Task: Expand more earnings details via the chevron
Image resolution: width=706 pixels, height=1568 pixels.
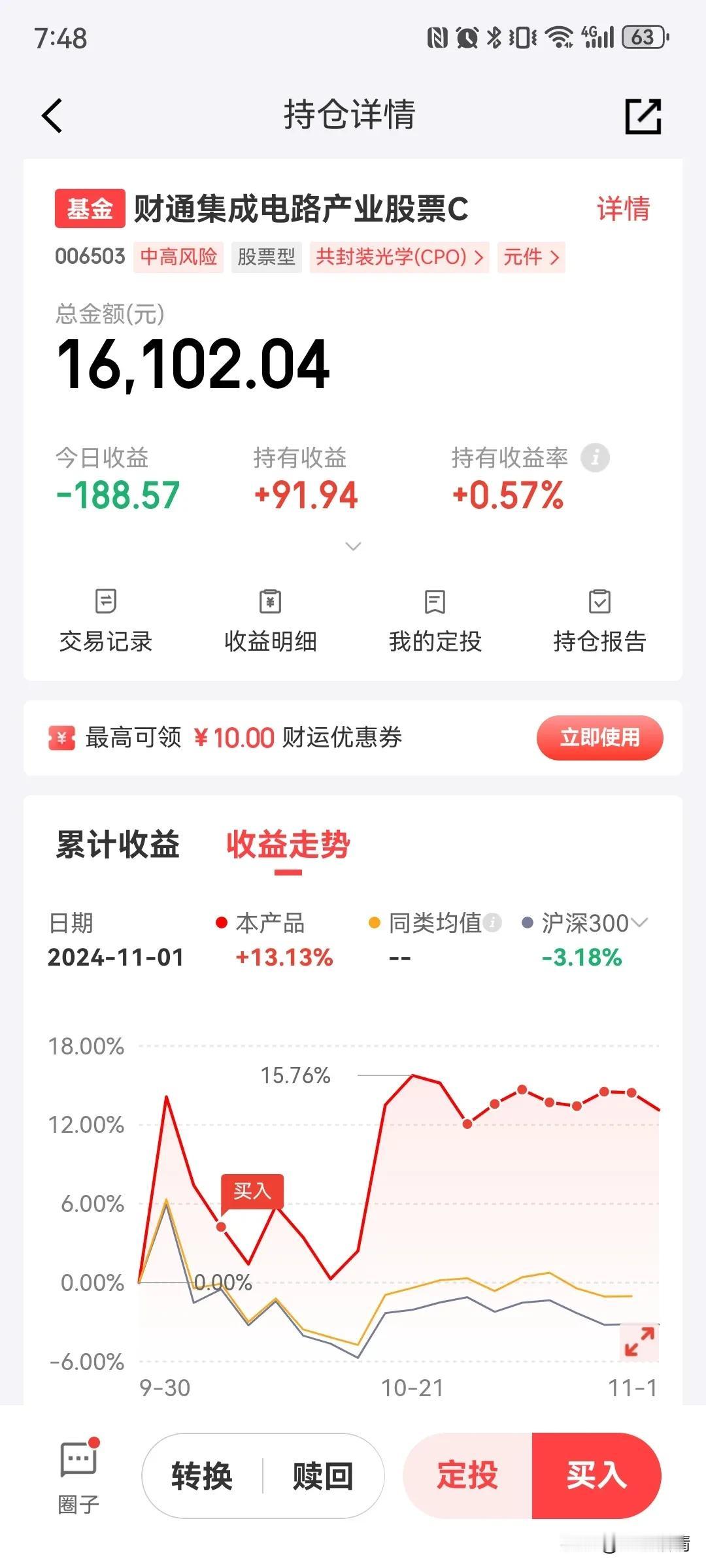Action: [x=353, y=546]
